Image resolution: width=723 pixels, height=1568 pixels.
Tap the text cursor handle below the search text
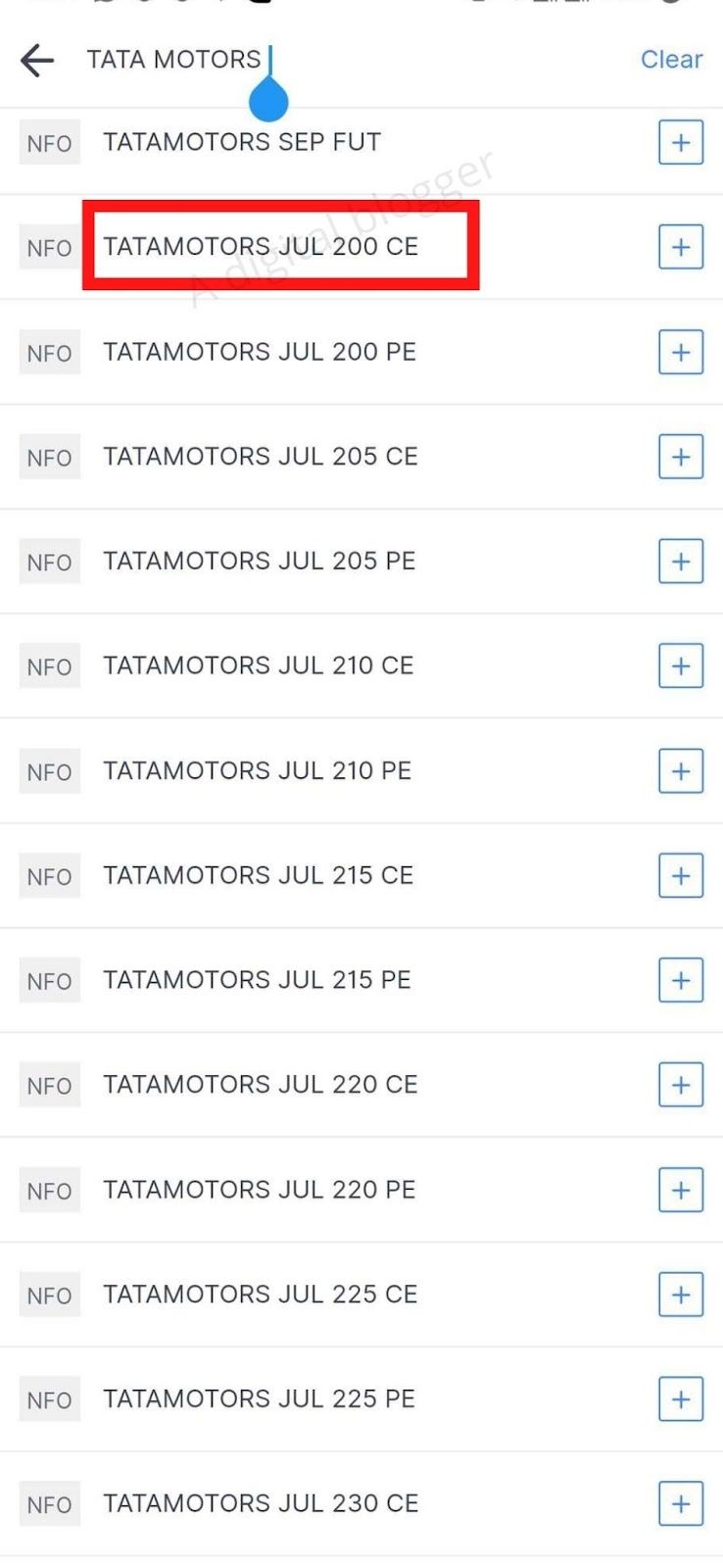(268, 96)
